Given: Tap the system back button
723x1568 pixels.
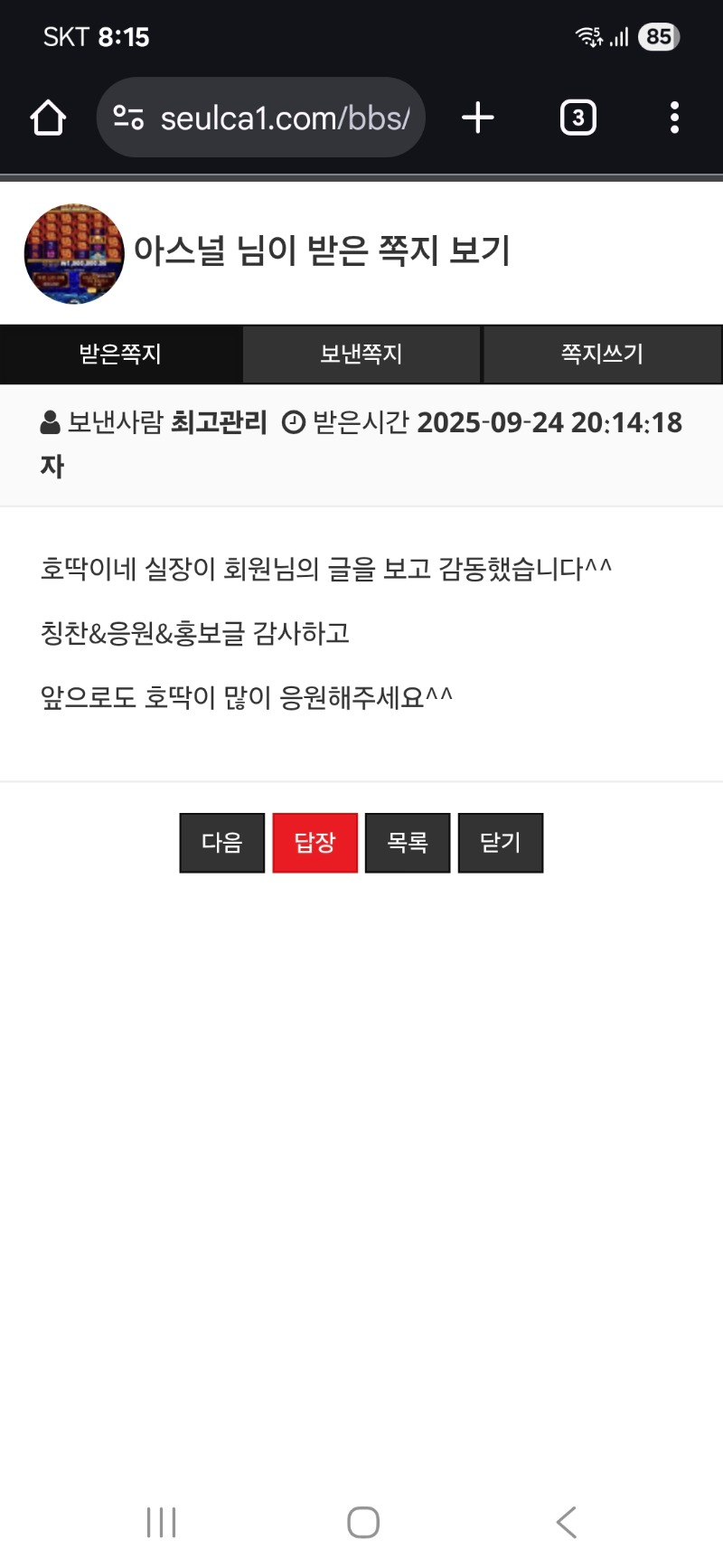Looking at the screenshot, I should coord(567,1522).
